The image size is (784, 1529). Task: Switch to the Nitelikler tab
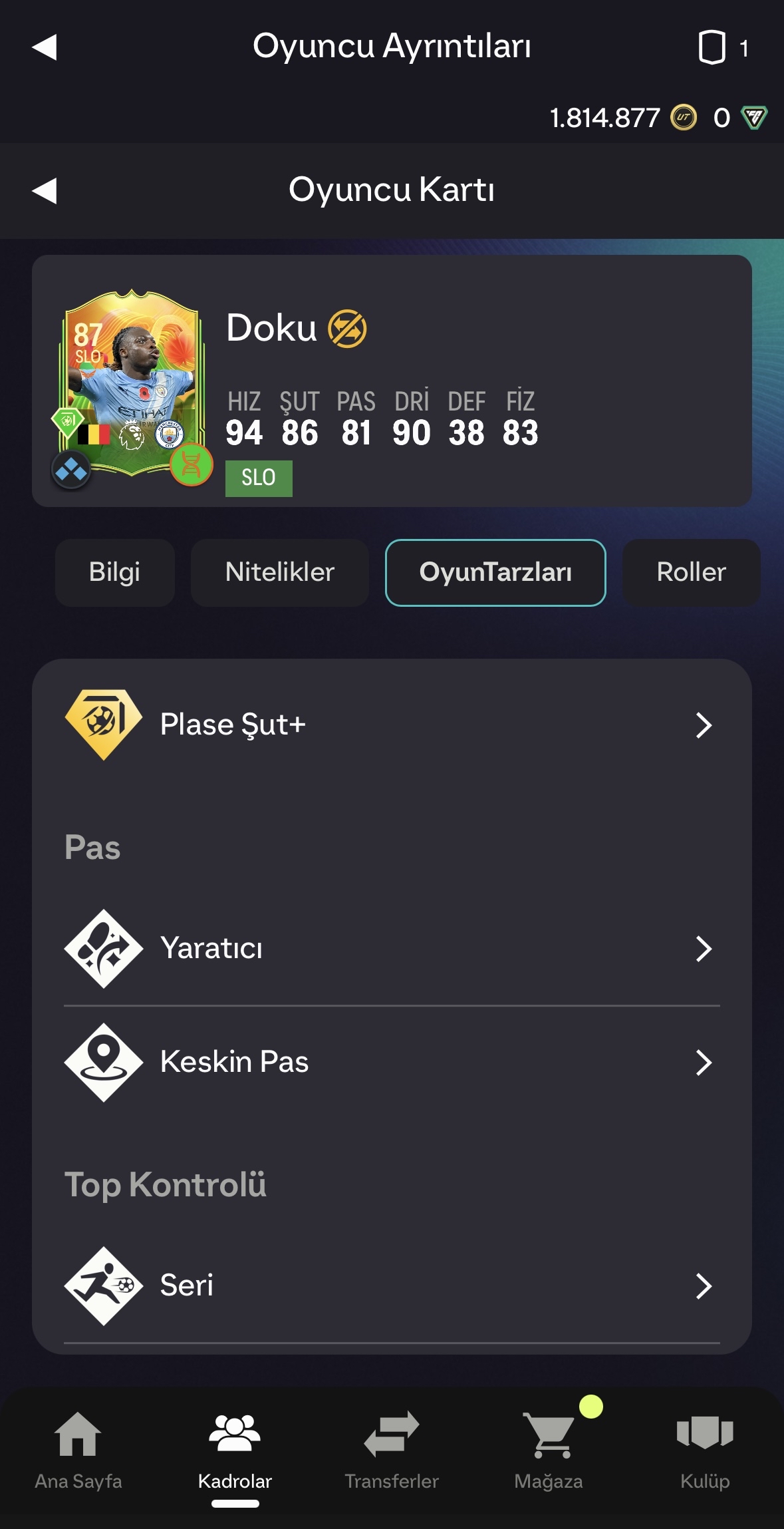click(279, 572)
